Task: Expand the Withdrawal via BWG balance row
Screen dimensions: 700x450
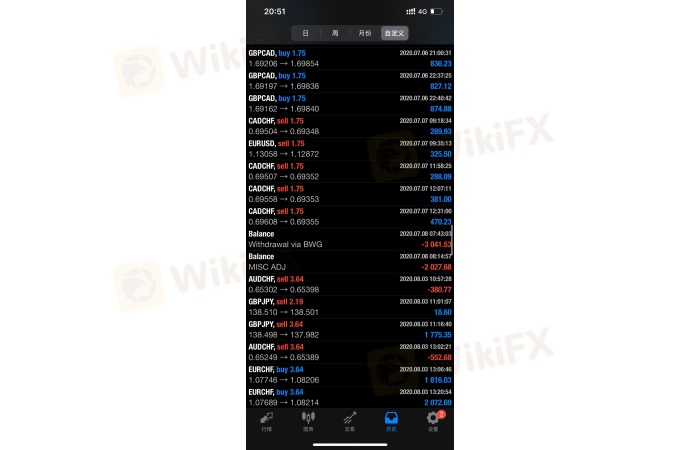Action: (349, 238)
